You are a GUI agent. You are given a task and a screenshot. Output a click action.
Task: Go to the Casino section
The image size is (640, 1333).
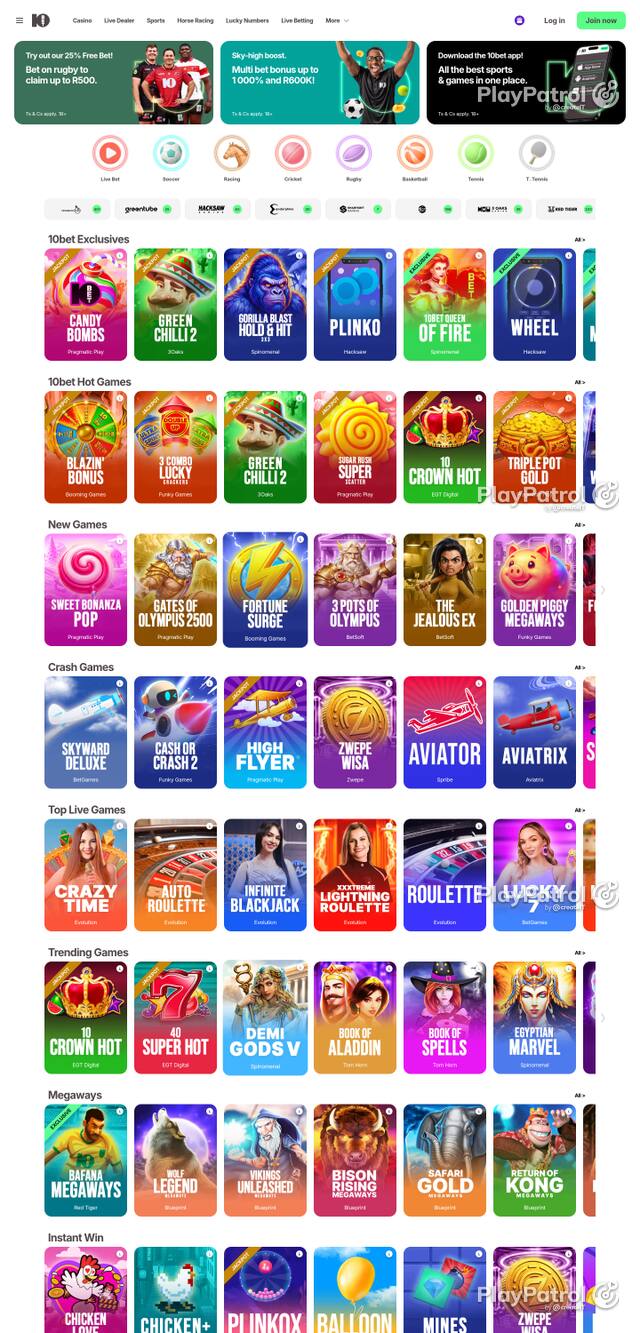(x=82, y=20)
